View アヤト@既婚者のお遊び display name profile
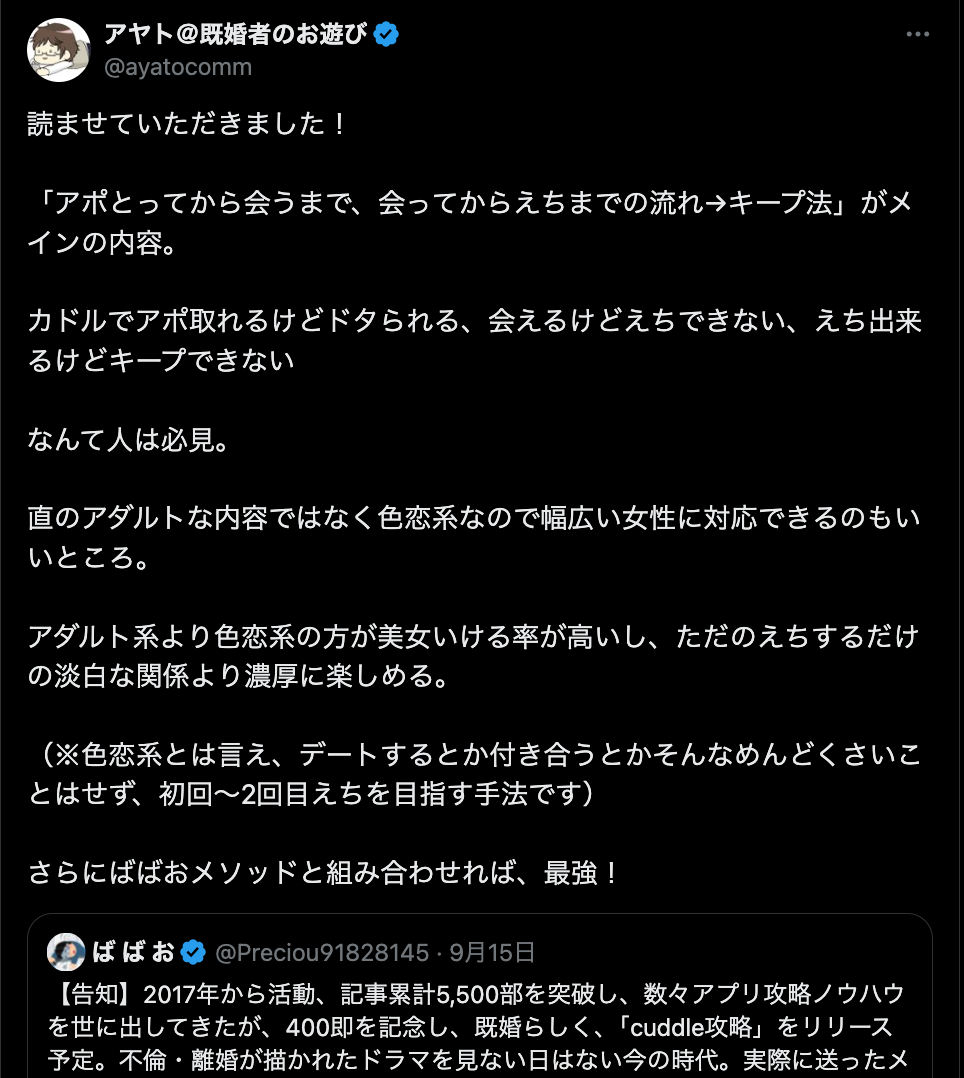Image resolution: width=964 pixels, height=1078 pixels. click(x=236, y=35)
